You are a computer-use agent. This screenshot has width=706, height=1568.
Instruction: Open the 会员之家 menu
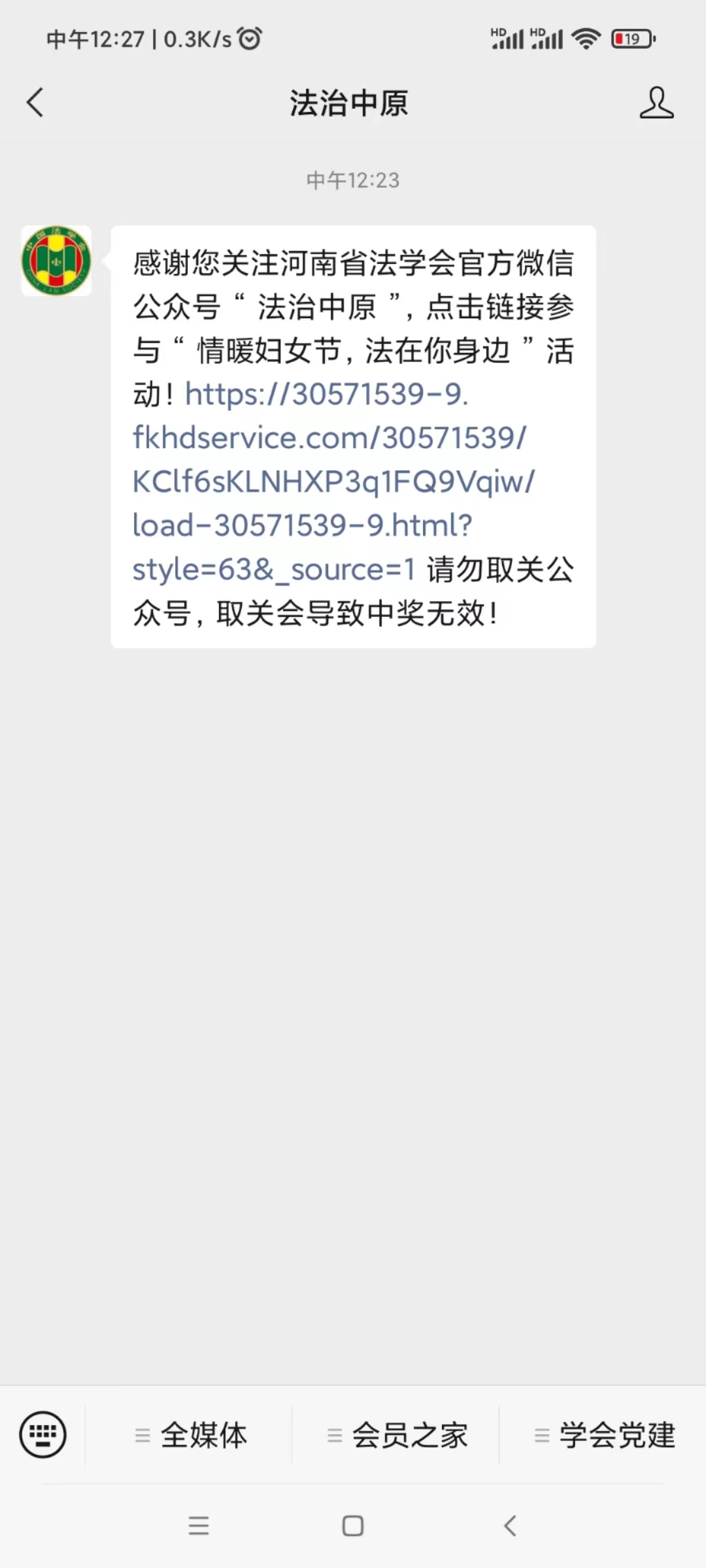[x=397, y=1435]
